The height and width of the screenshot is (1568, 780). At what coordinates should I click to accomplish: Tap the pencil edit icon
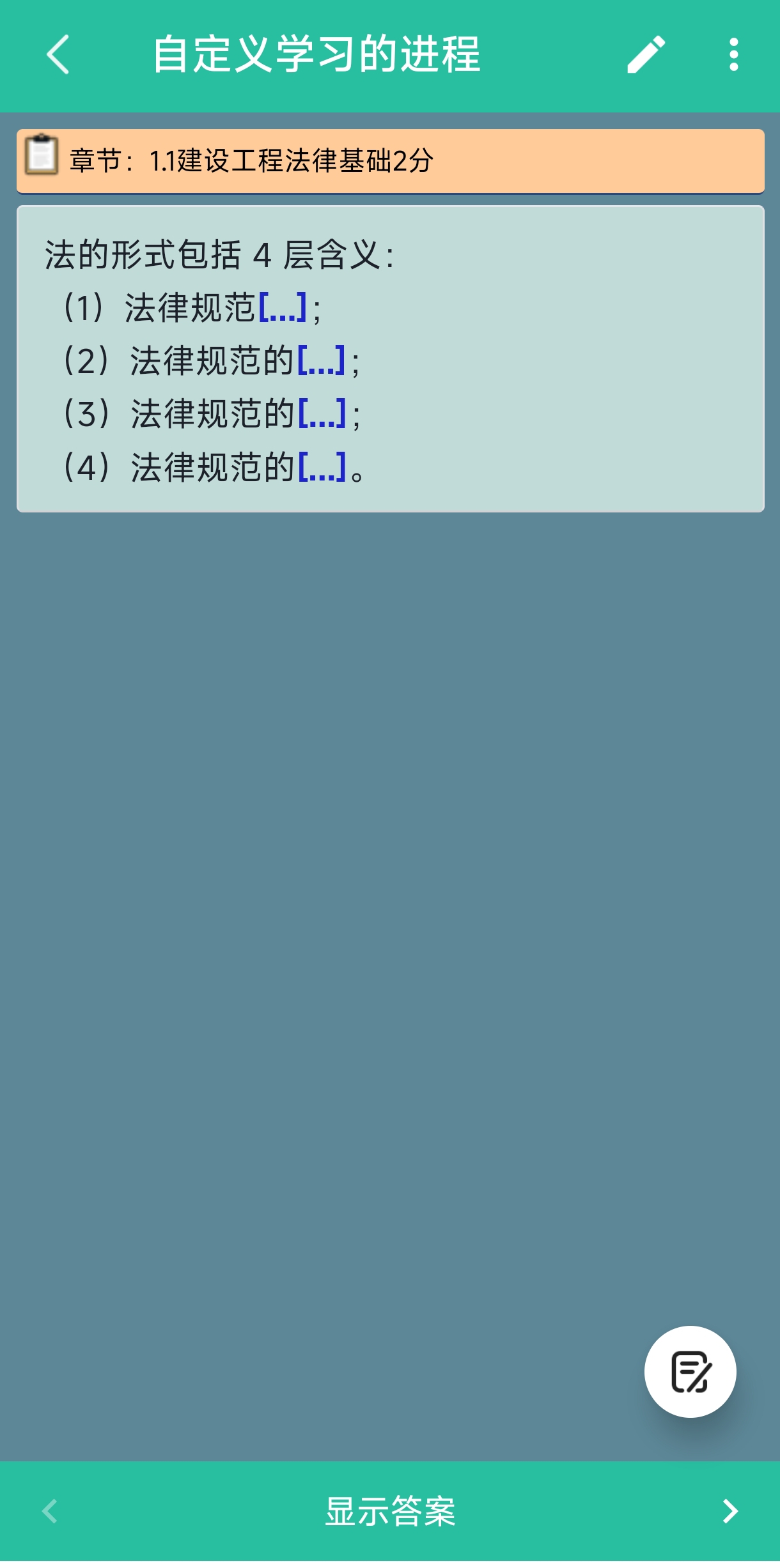point(646,54)
